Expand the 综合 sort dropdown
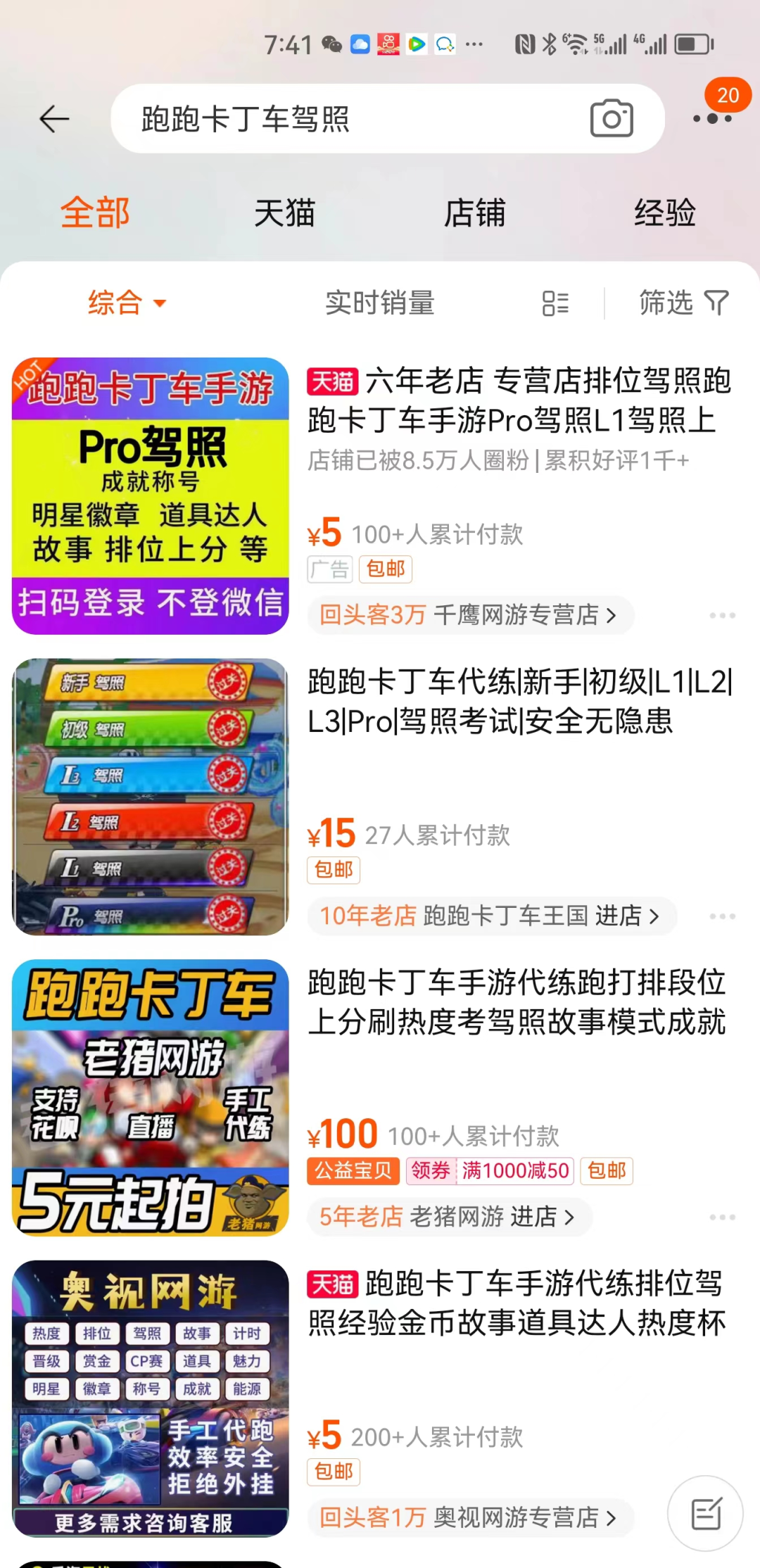Image resolution: width=760 pixels, height=1568 pixels. 127,303
